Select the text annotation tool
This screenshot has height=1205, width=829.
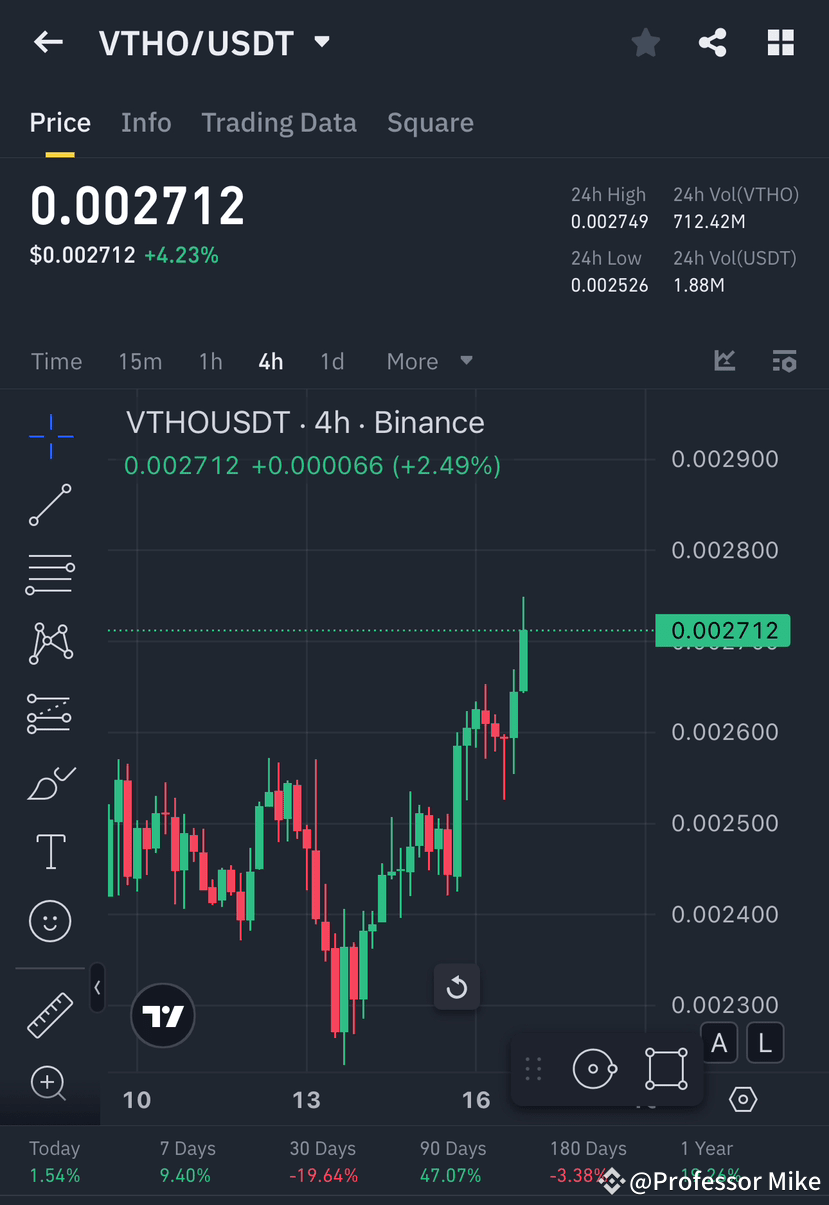tap(50, 851)
